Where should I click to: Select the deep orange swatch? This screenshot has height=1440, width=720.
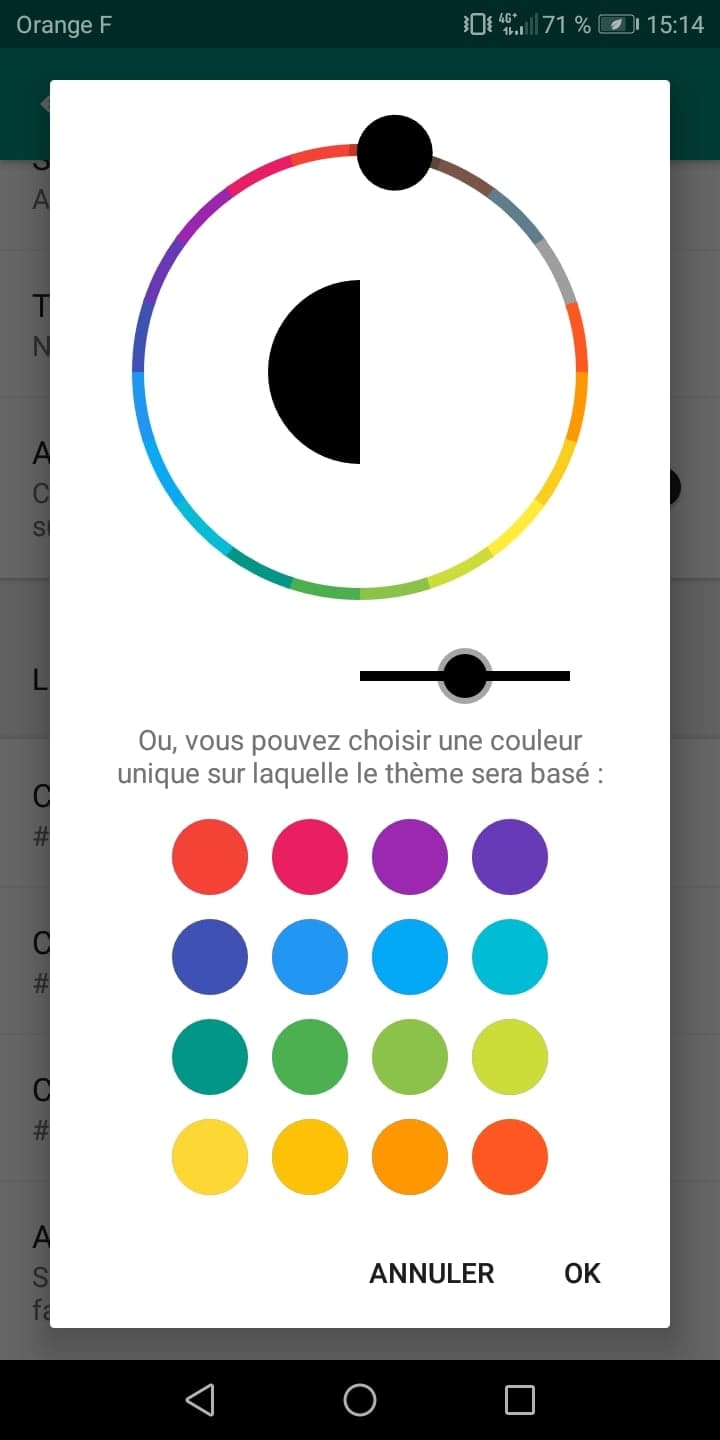[x=510, y=1157]
